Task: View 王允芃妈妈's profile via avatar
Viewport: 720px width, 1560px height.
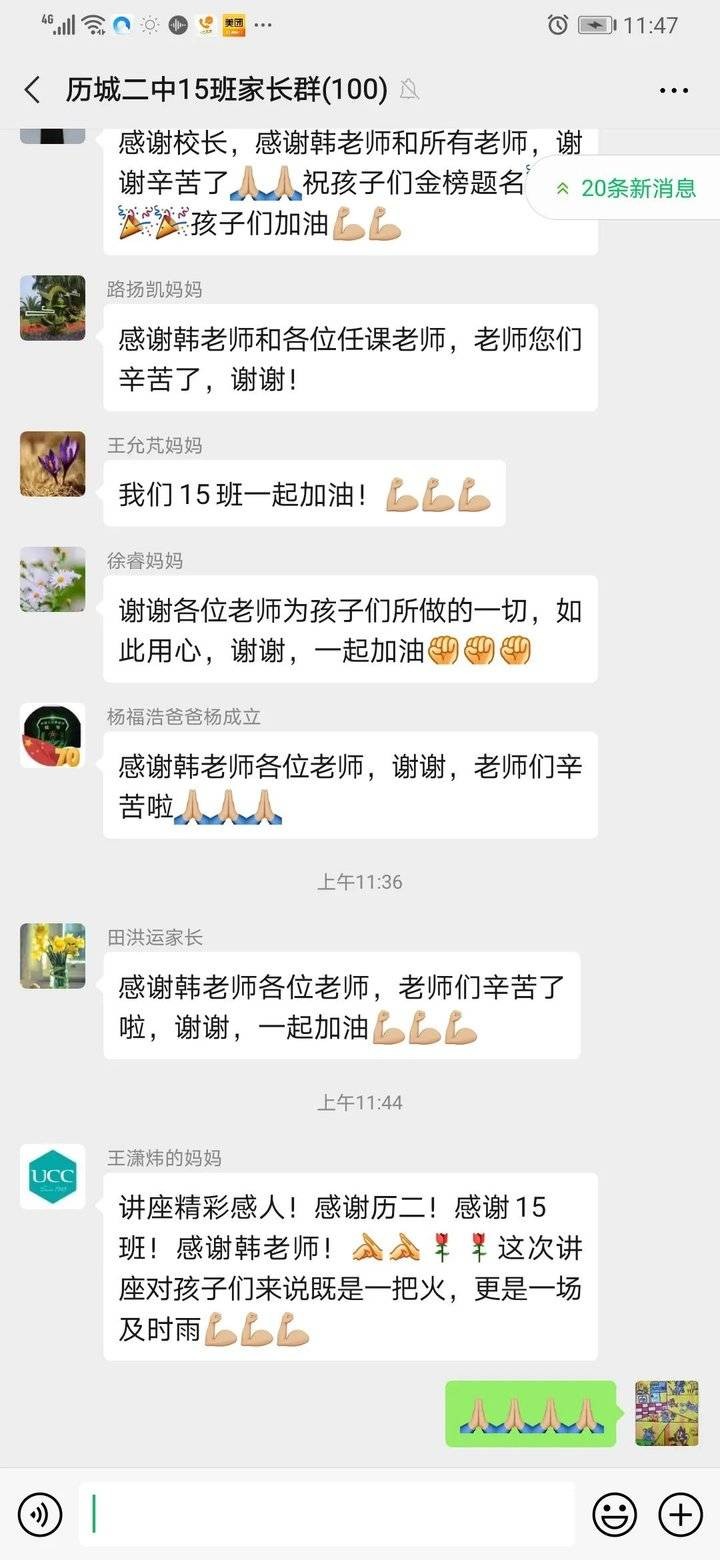Action: 53,464
